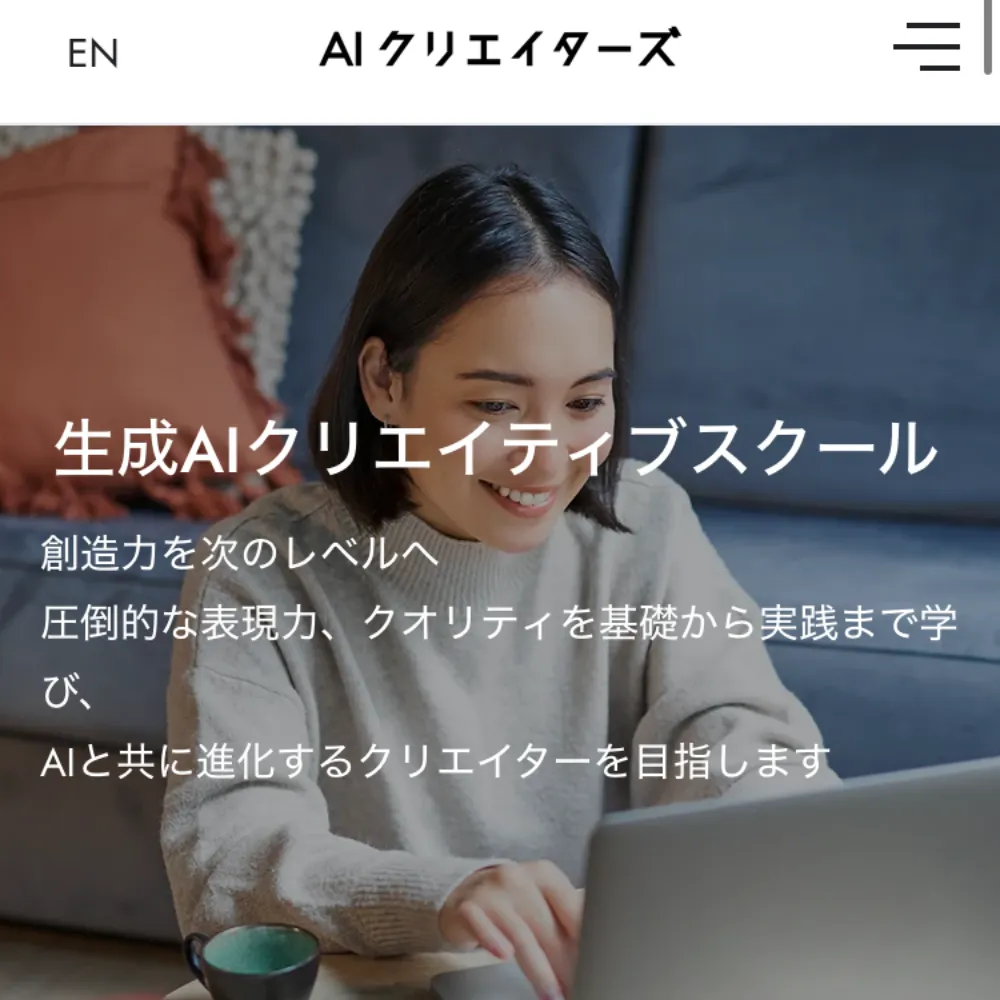The image size is (1000, 1000).
Task: Open the hamburger navigation menu
Action: pos(927,47)
